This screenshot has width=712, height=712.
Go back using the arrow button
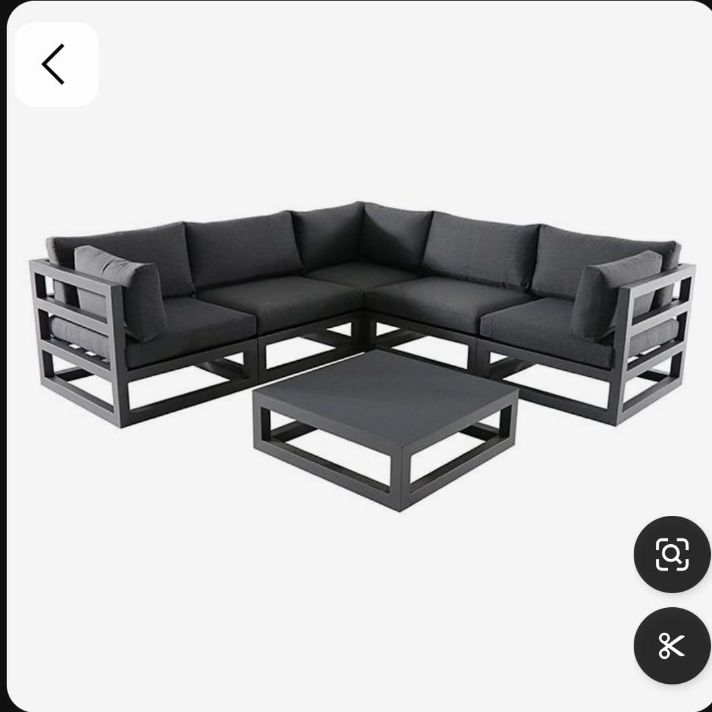pos(54,64)
